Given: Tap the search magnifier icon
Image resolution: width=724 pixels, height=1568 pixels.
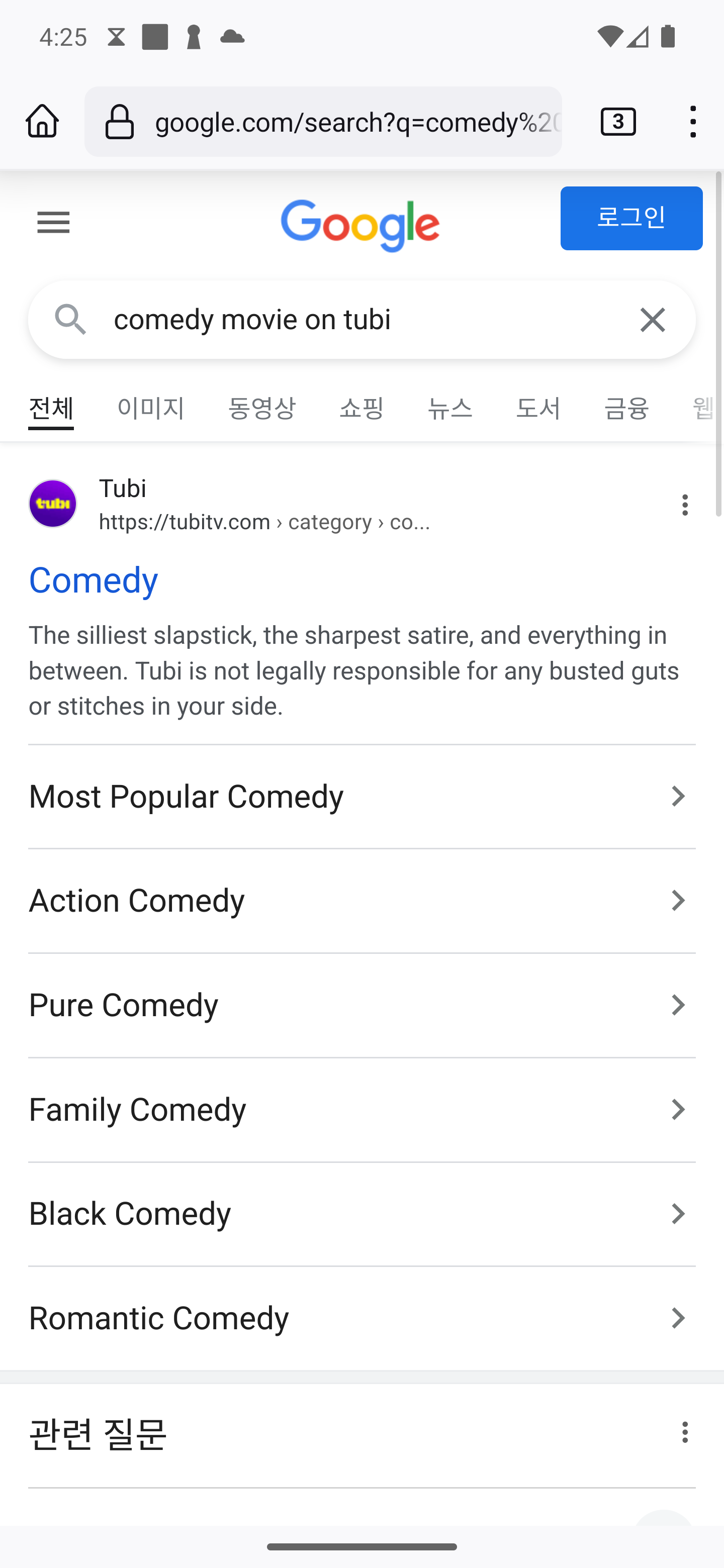Looking at the screenshot, I should pos(71,320).
